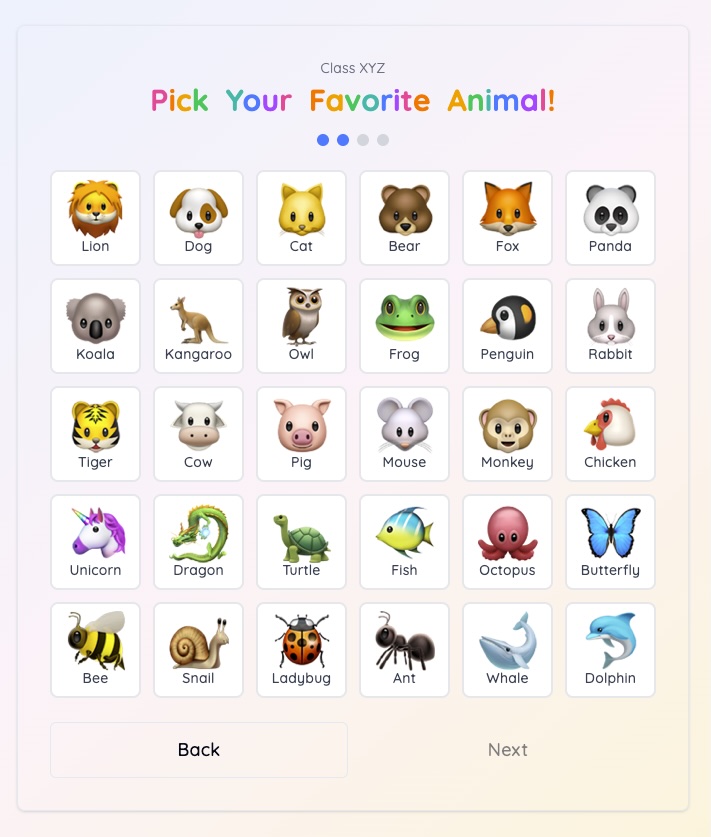This screenshot has width=711, height=837.
Task: Go to the previous step with Back
Action: [199, 750]
